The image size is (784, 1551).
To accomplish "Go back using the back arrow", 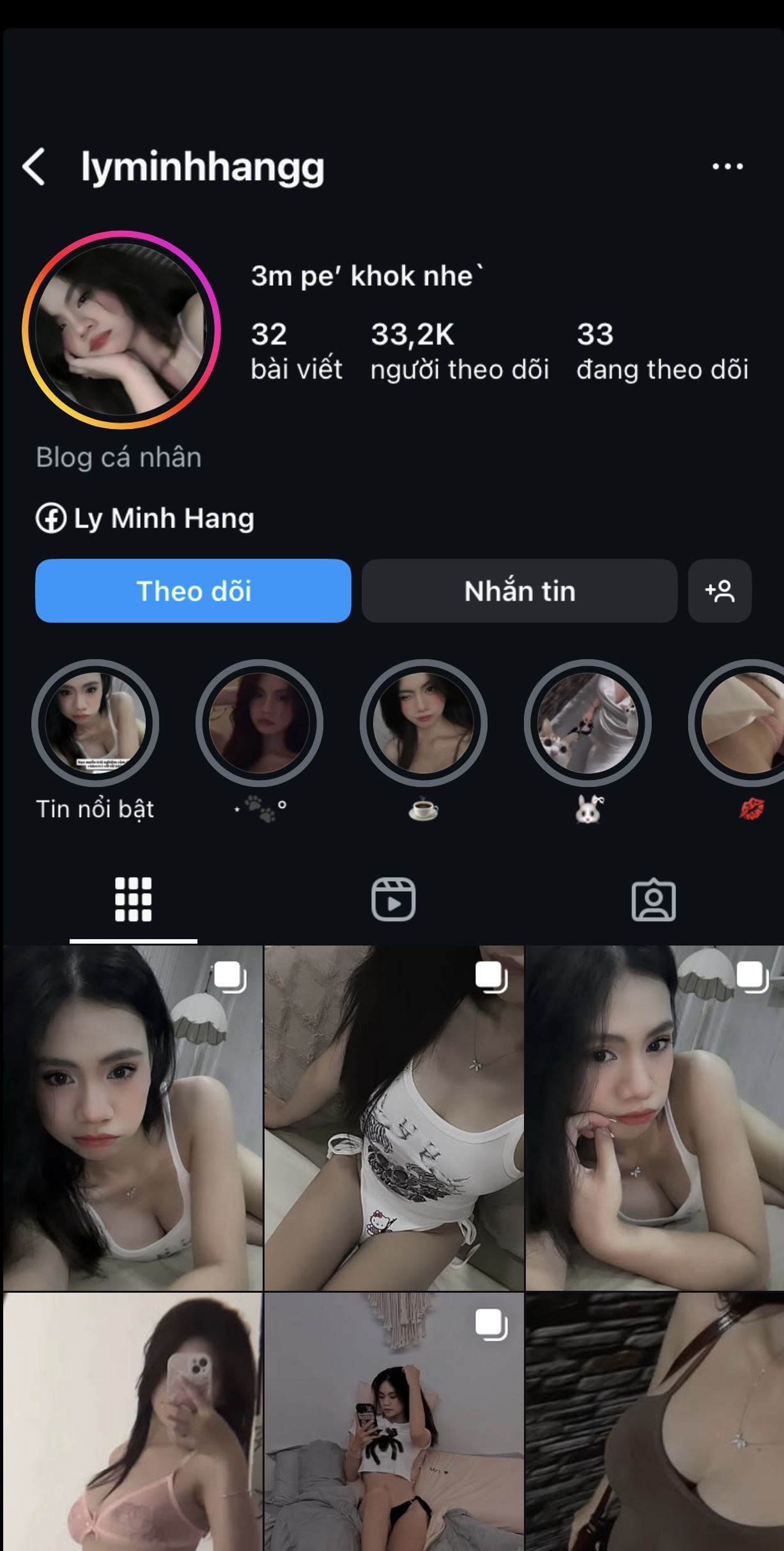I will 34,167.
